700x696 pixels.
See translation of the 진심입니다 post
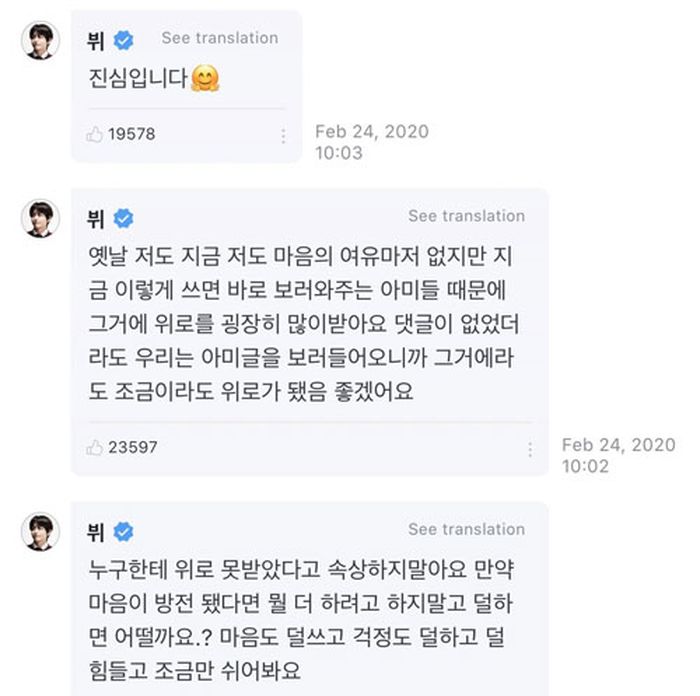[219, 38]
